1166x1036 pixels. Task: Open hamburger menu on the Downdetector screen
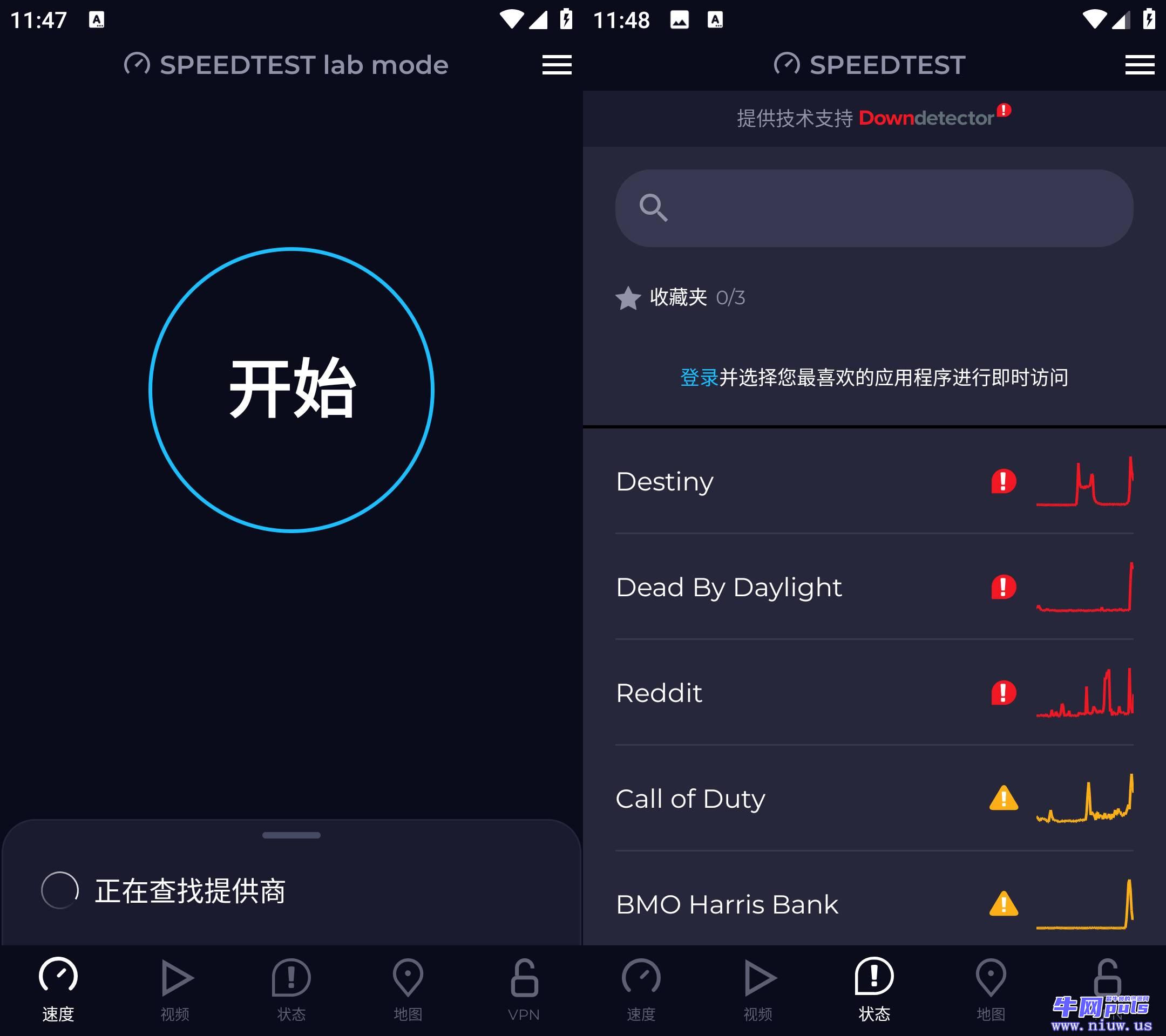pos(1139,65)
